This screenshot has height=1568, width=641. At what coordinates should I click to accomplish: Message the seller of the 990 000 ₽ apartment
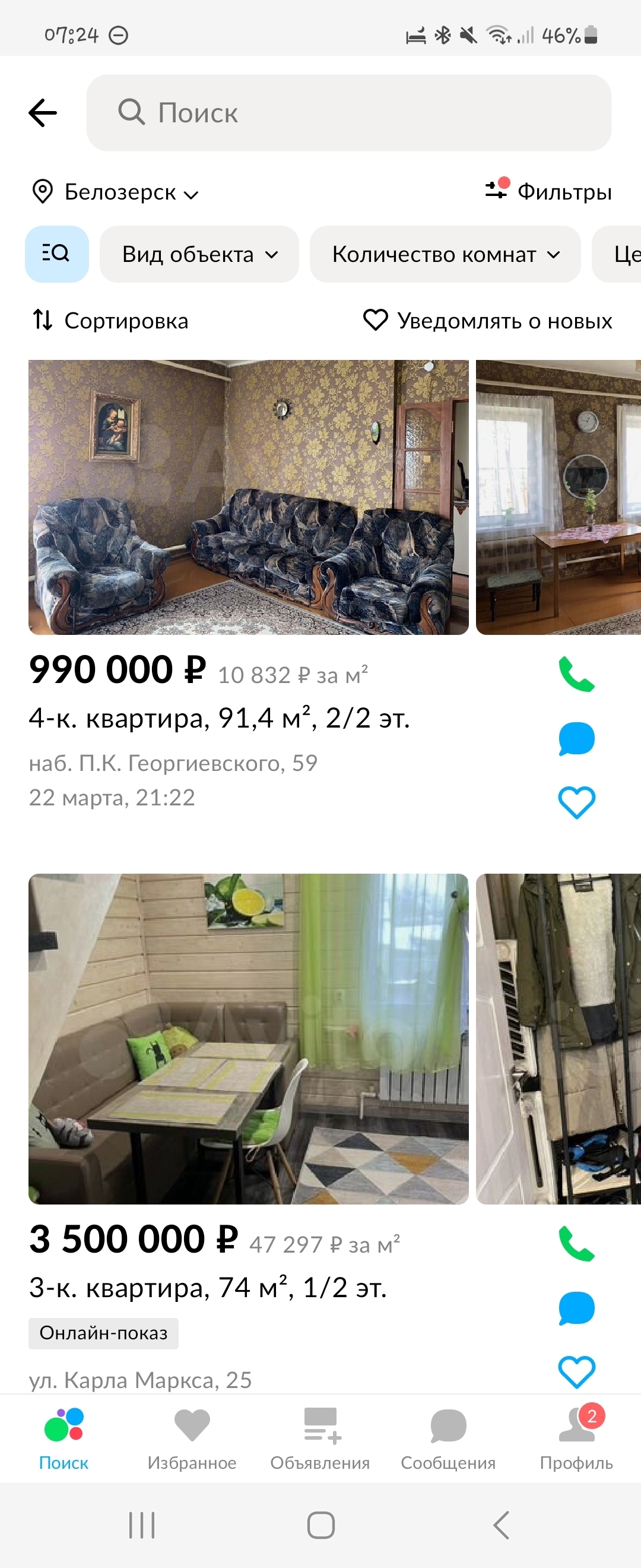(x=576, y=738)
